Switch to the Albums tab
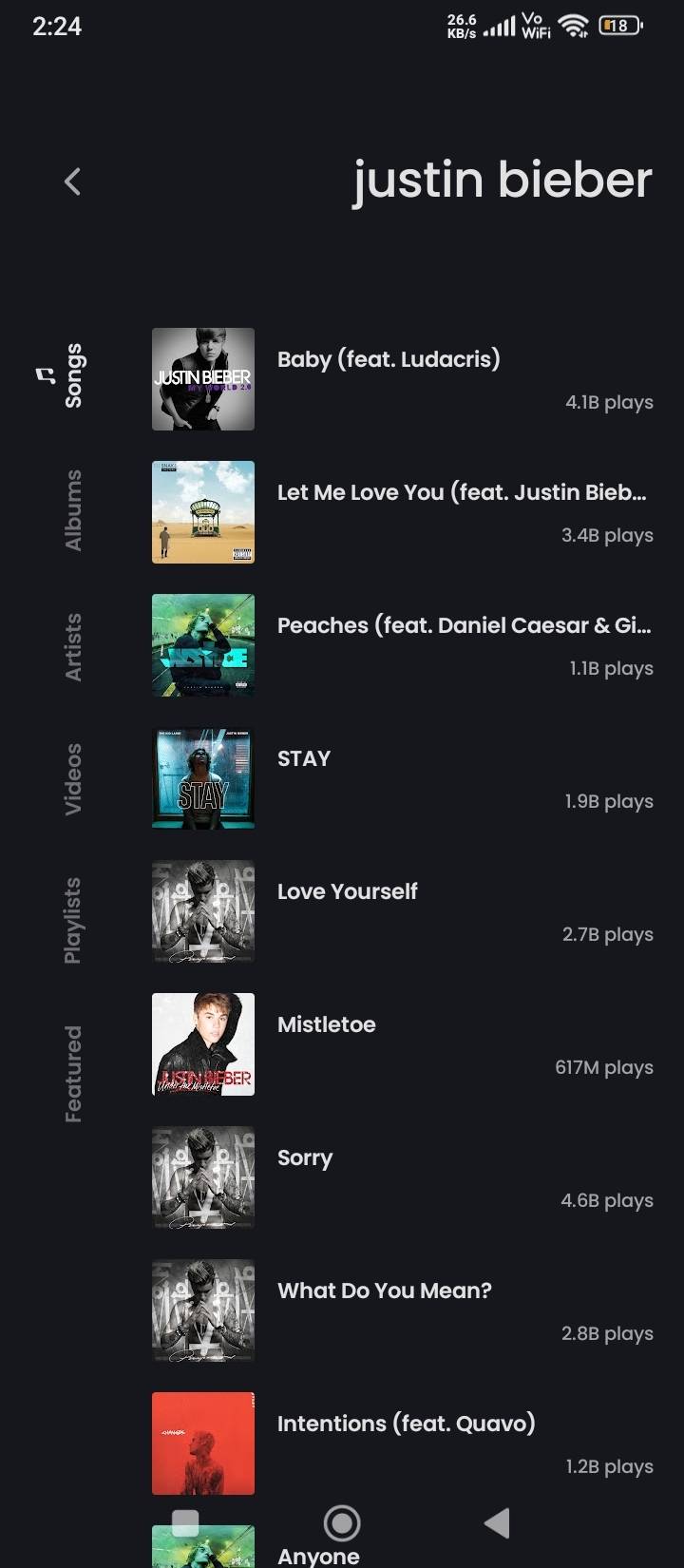 click(x=73, y=510)
